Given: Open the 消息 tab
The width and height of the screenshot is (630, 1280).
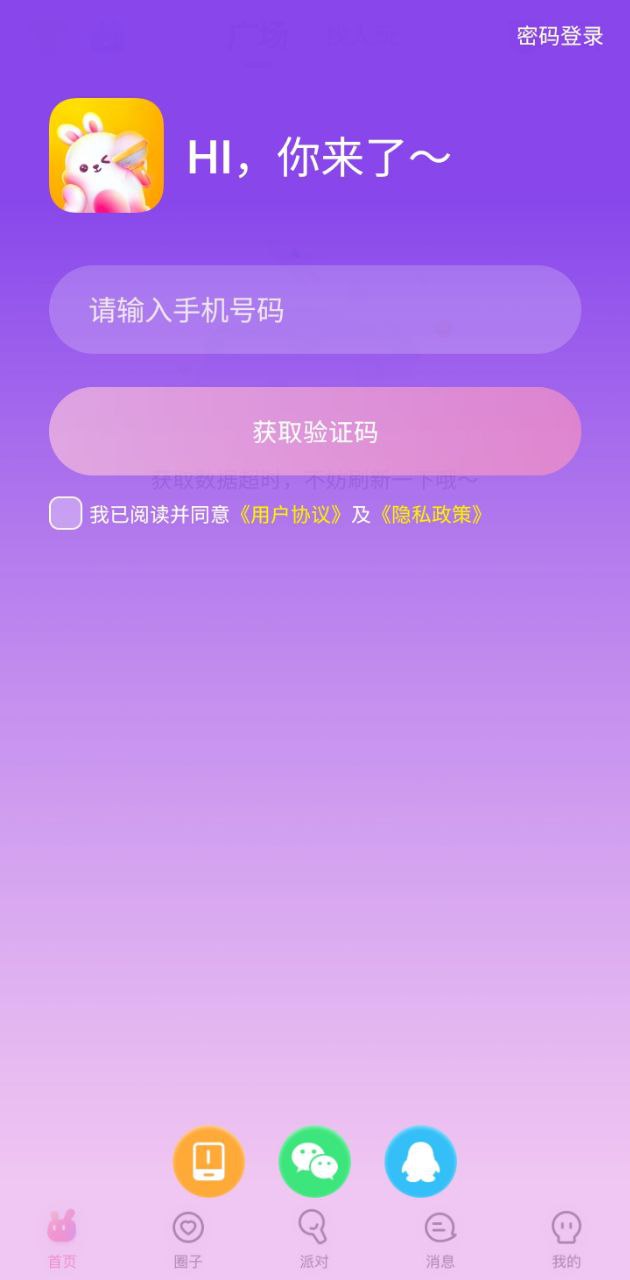Looking at the screenshot, I should 440,1240.
